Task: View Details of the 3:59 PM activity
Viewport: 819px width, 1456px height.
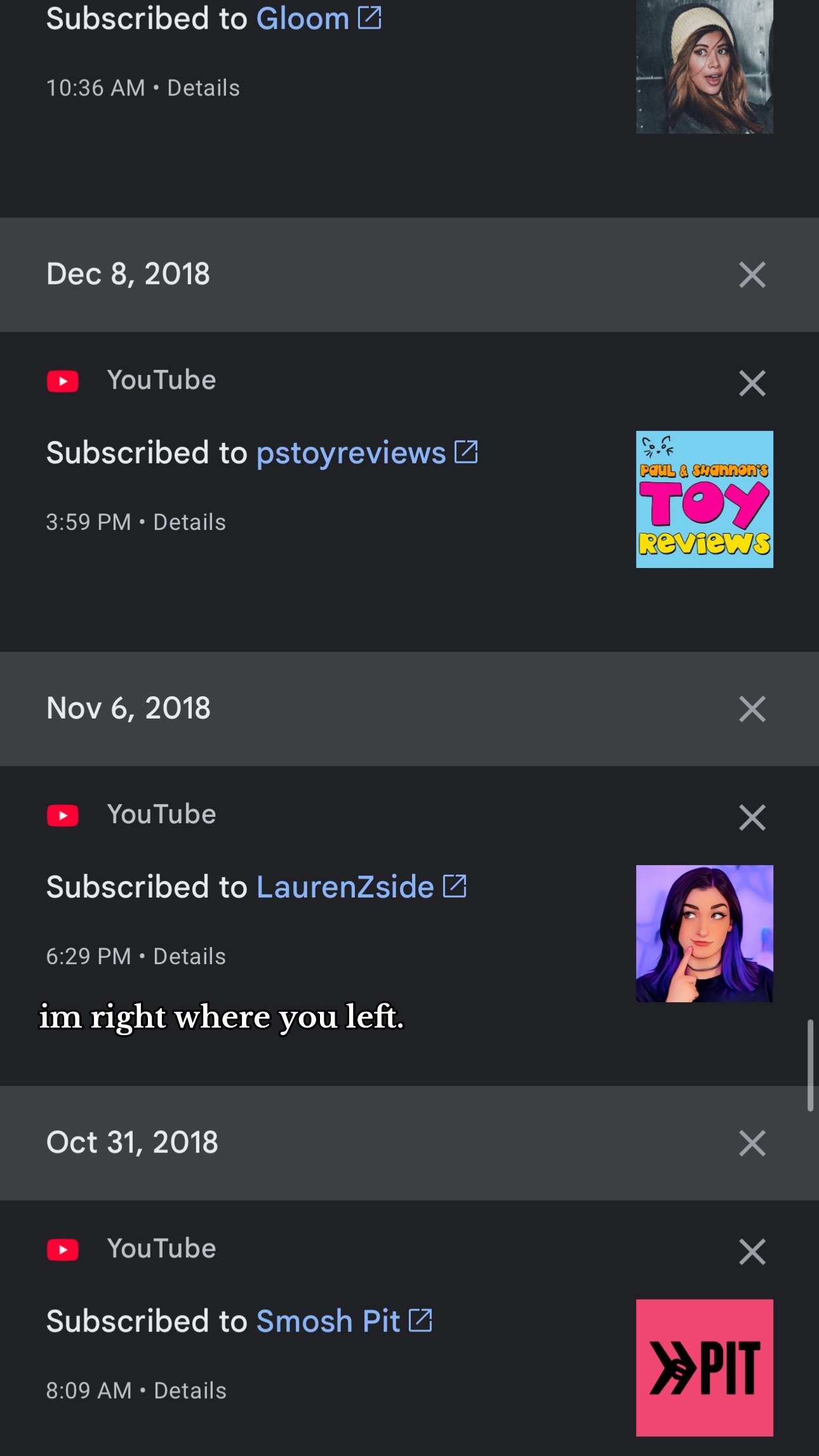Action: click(x=189, y=522)
